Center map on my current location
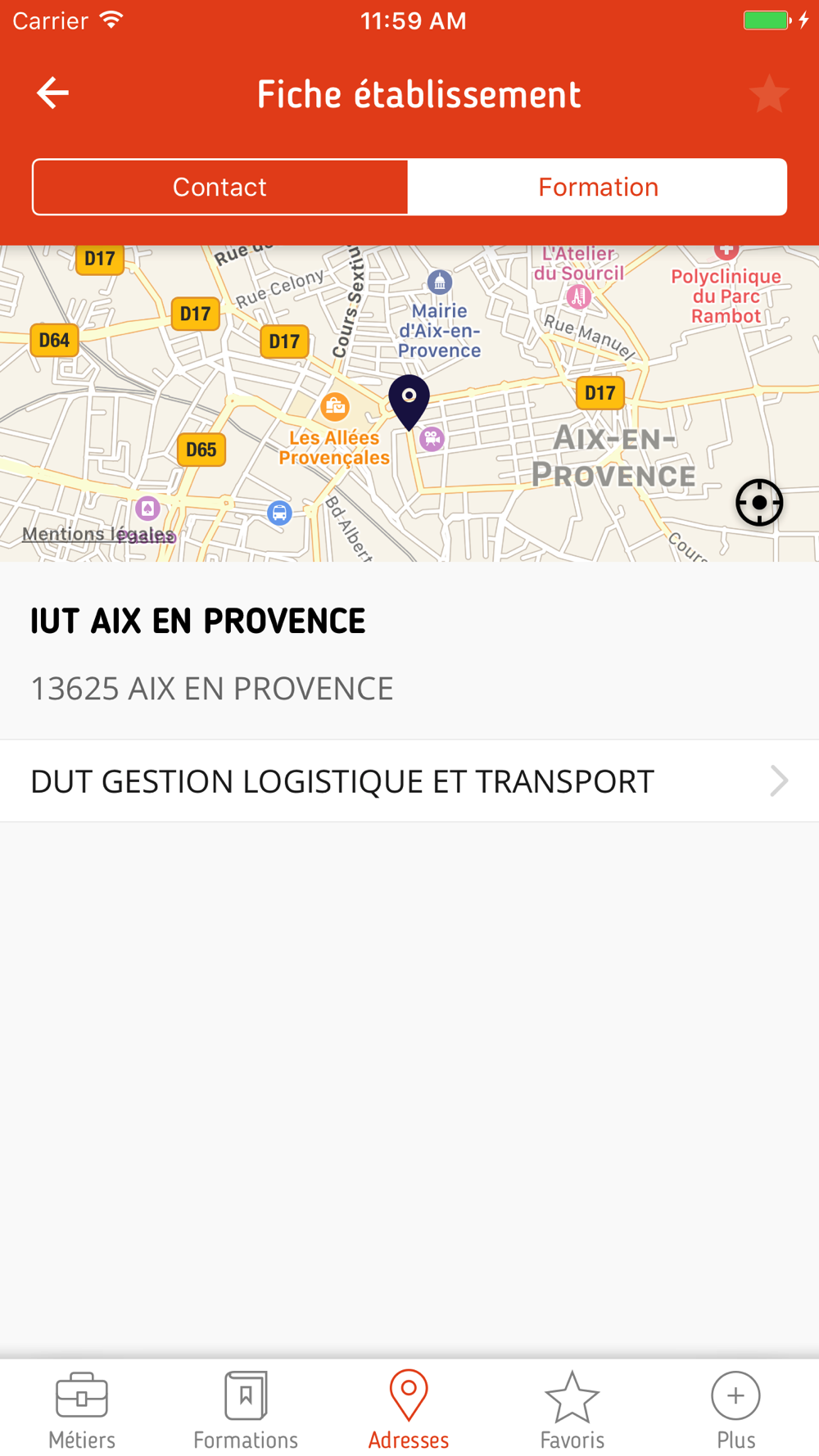The image size is (819, 1456). (x=759, y=502)
